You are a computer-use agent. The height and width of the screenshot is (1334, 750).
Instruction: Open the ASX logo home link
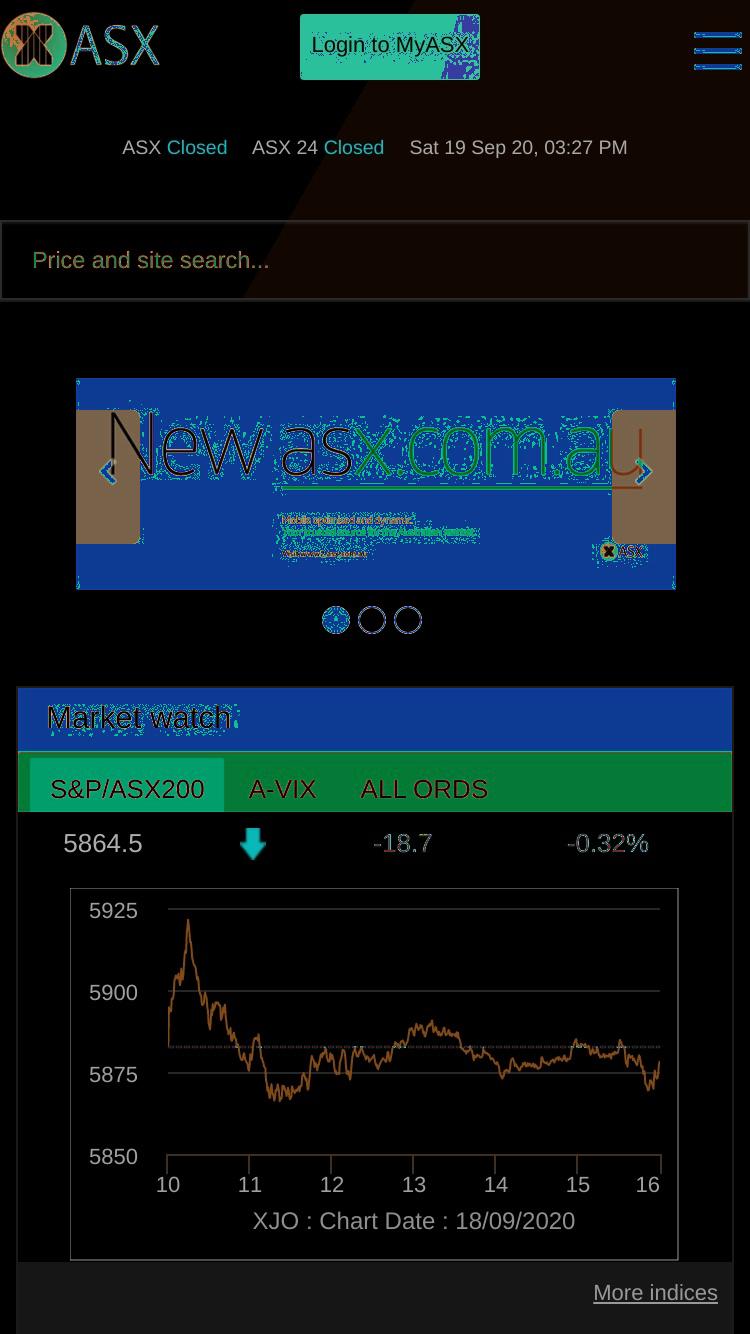tap(81, 45)
